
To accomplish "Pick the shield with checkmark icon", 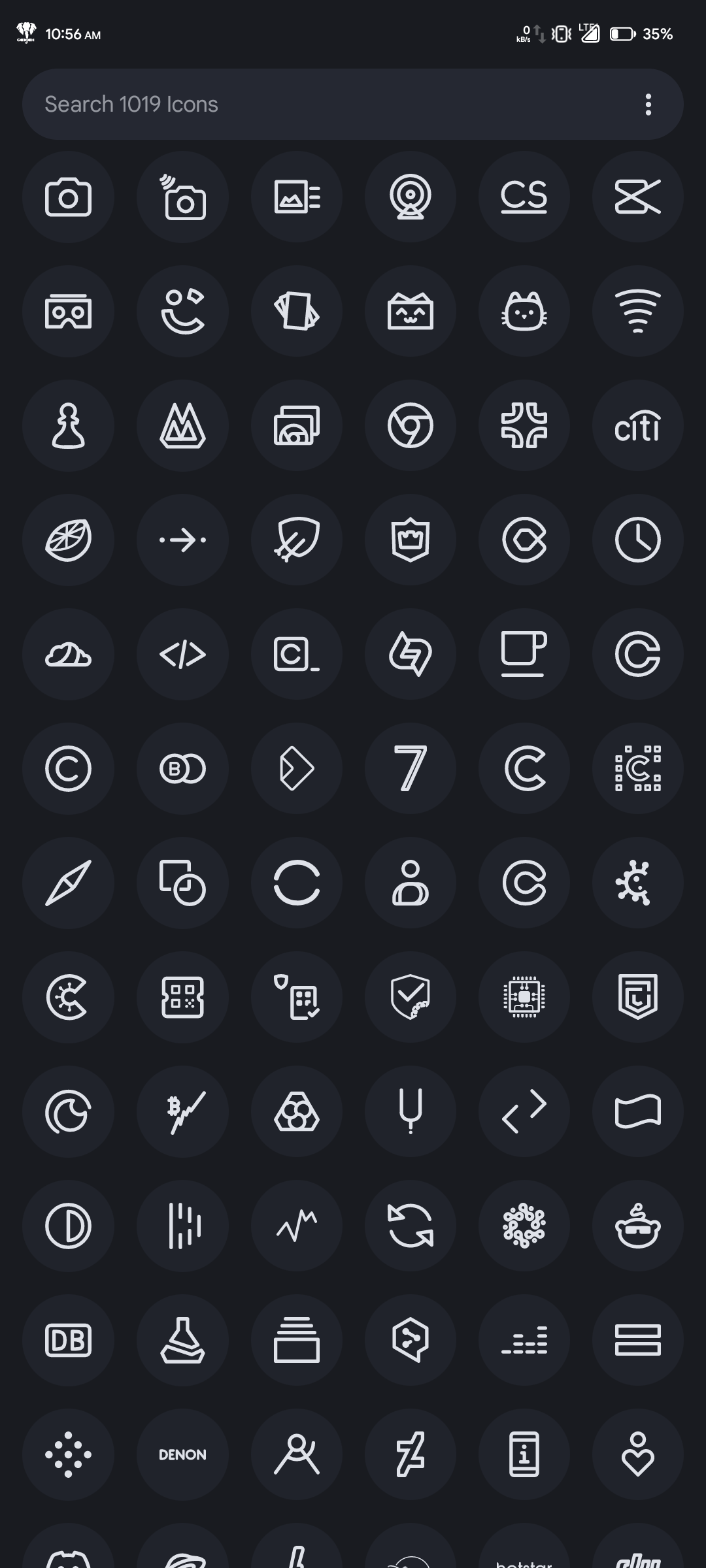I will click(x=411, y=998).
